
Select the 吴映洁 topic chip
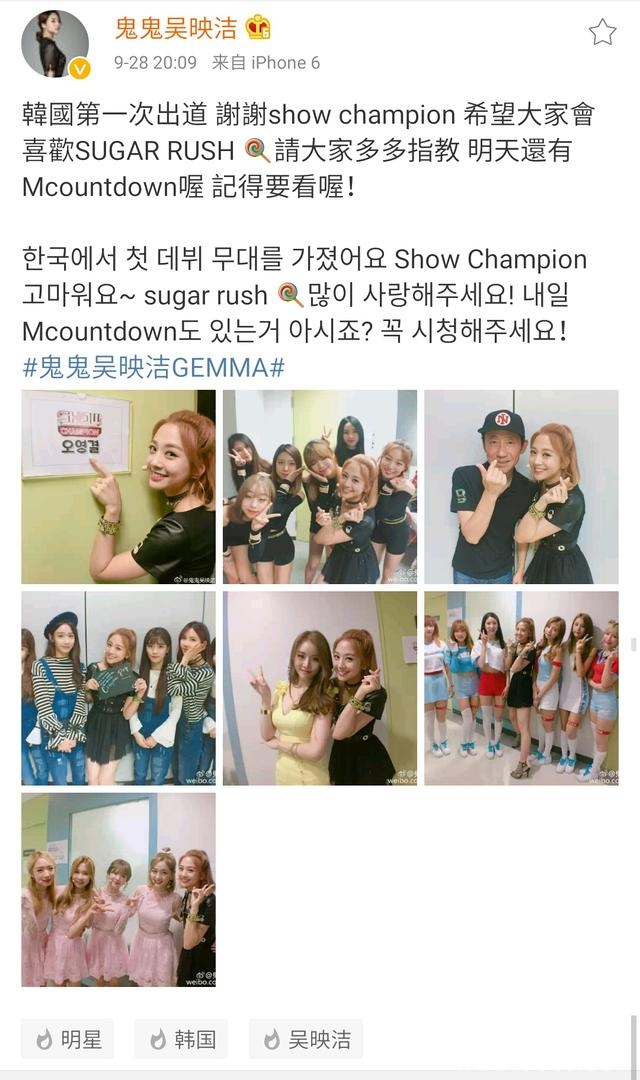click(x=306, y=1040)
